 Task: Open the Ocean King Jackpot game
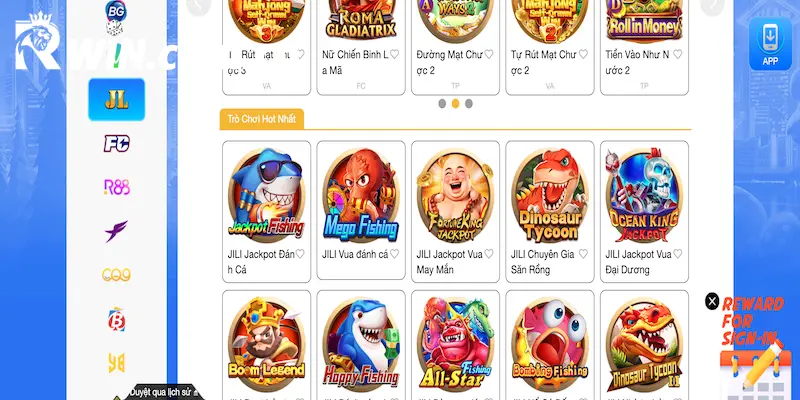644,197
